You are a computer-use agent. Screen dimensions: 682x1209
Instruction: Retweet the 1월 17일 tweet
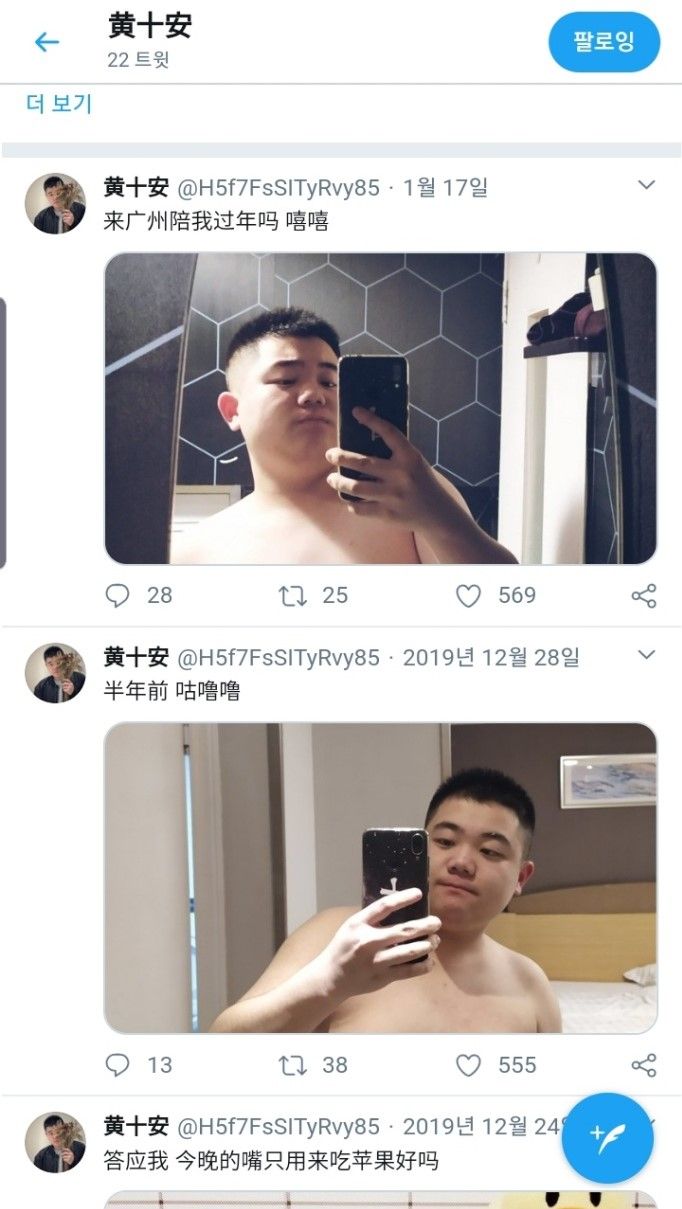tap(292, 596)
